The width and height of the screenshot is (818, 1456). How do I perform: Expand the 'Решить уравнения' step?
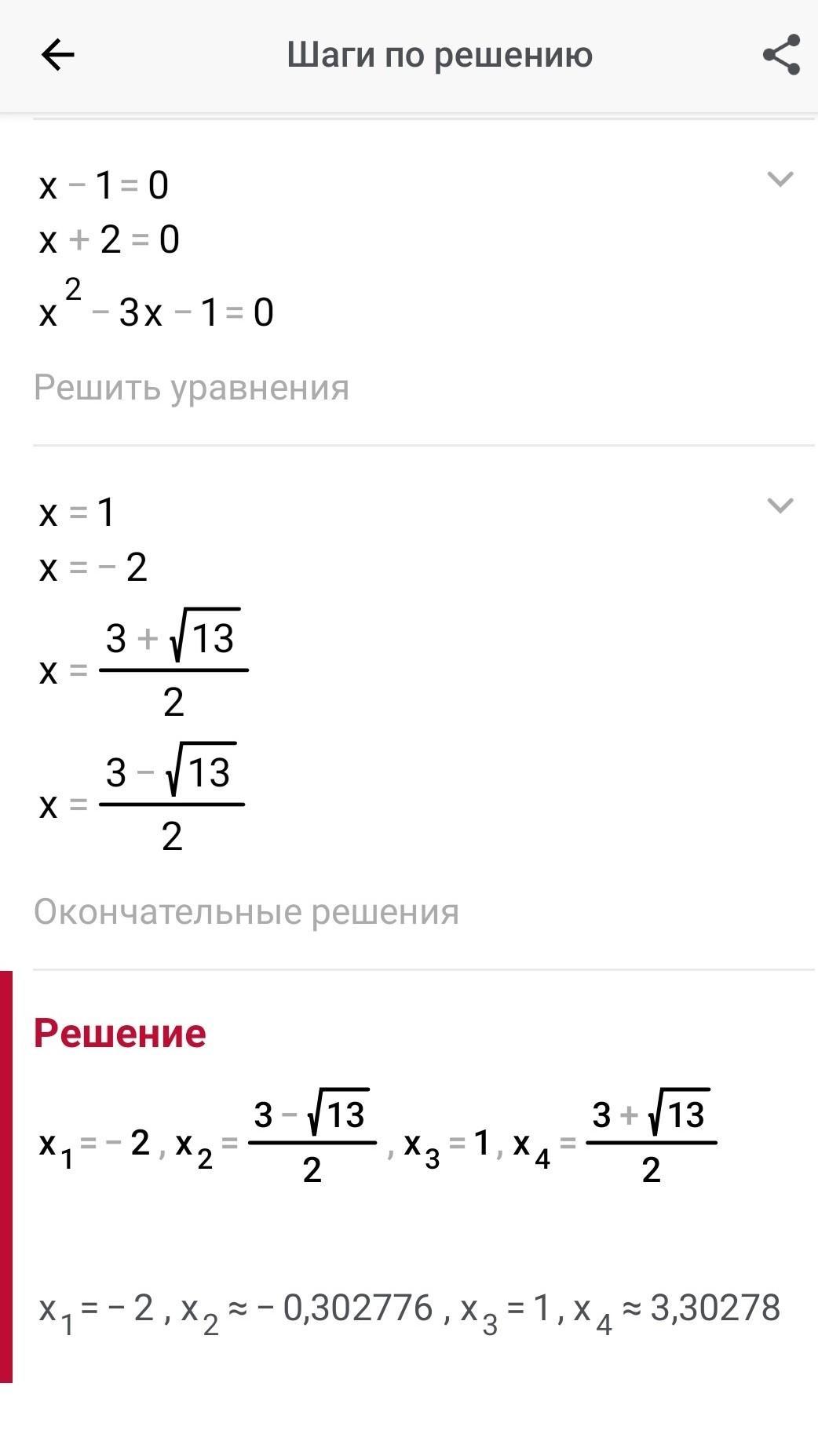pyautogui.click(x=780, y=179)
